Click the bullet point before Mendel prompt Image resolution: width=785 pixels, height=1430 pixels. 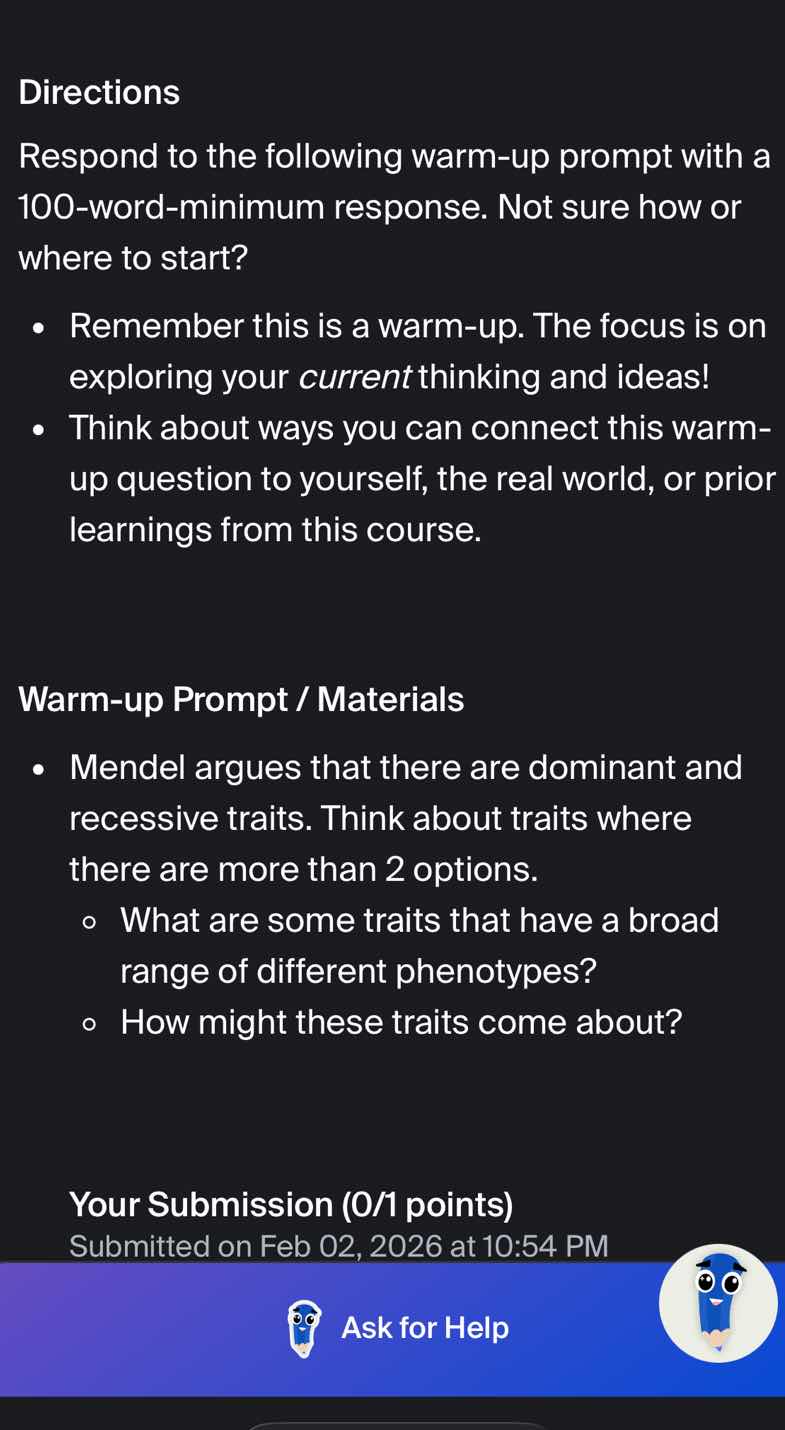point(39,769)
